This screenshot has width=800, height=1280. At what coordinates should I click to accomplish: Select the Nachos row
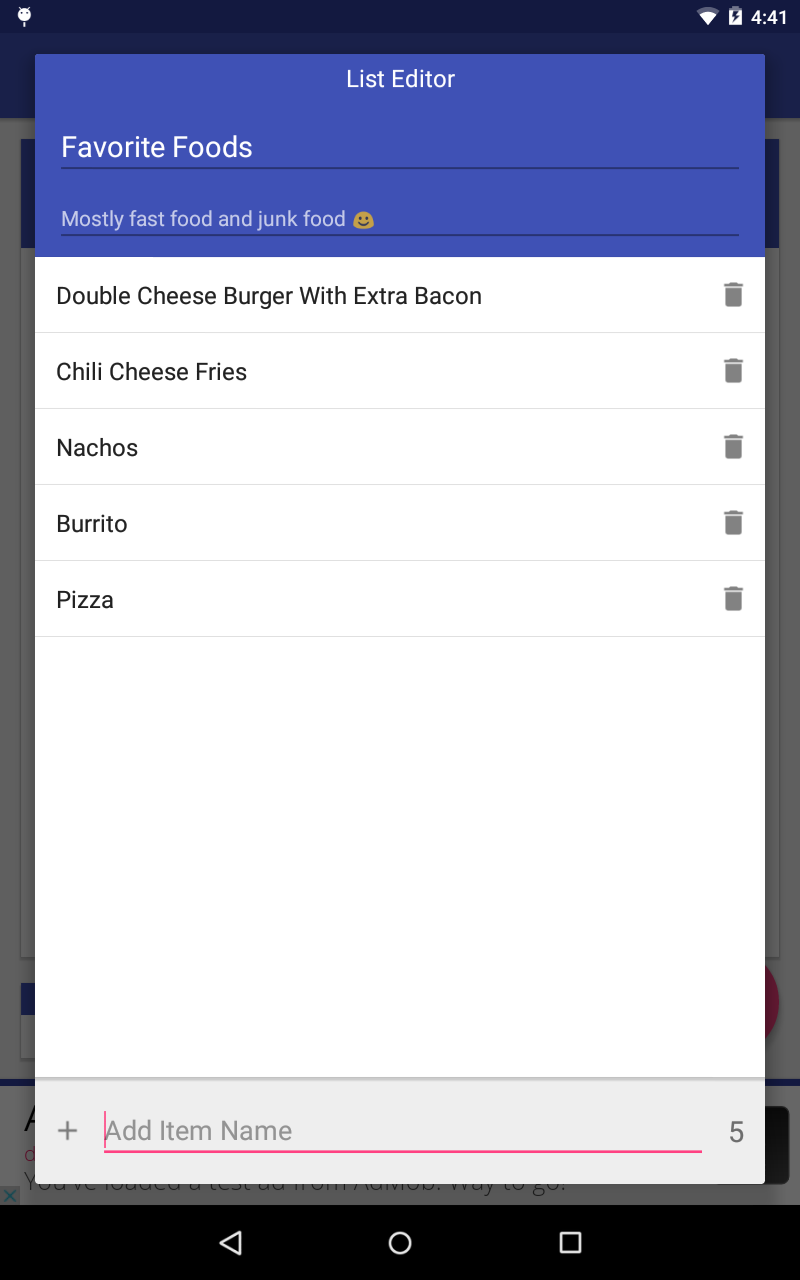[x=400, y=447]
